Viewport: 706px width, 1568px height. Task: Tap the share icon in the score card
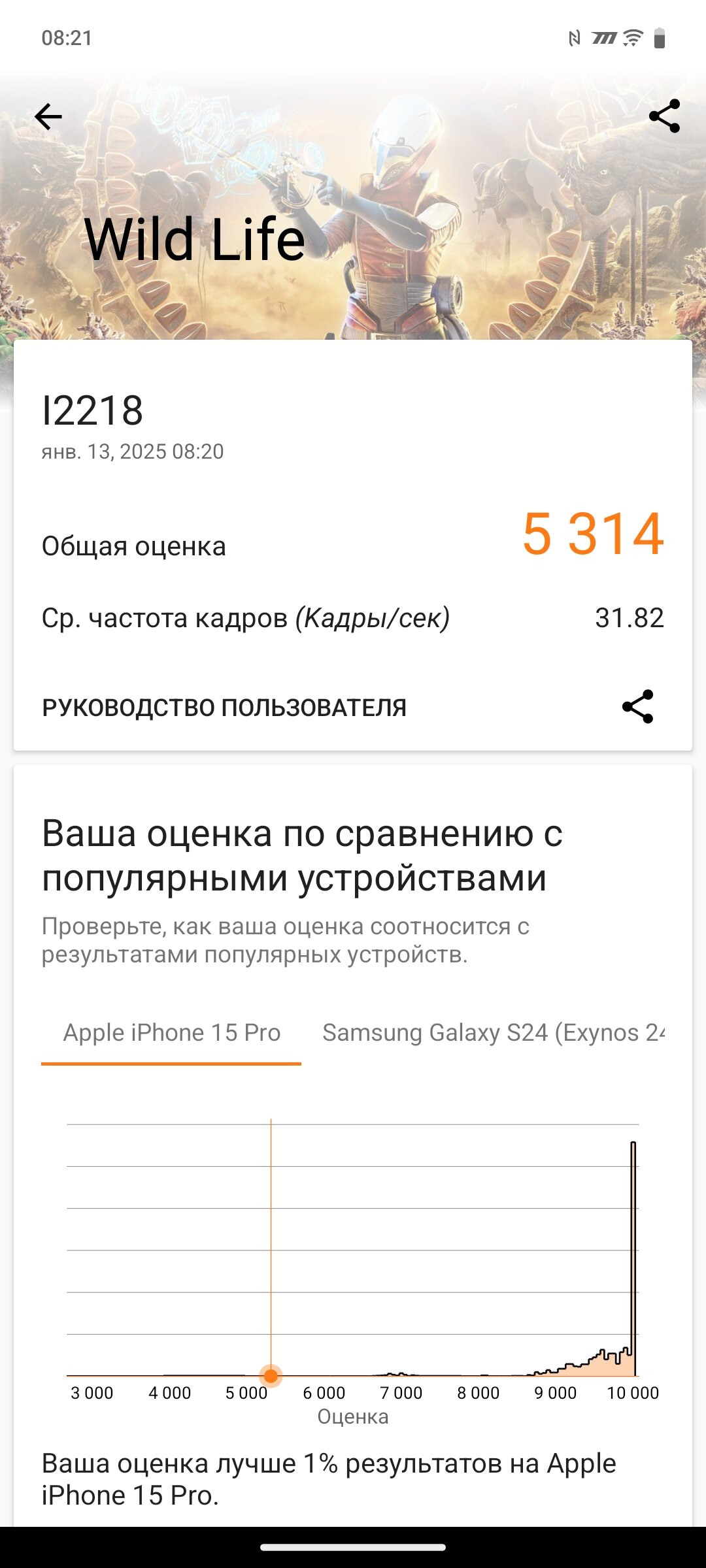pos(637,706)
